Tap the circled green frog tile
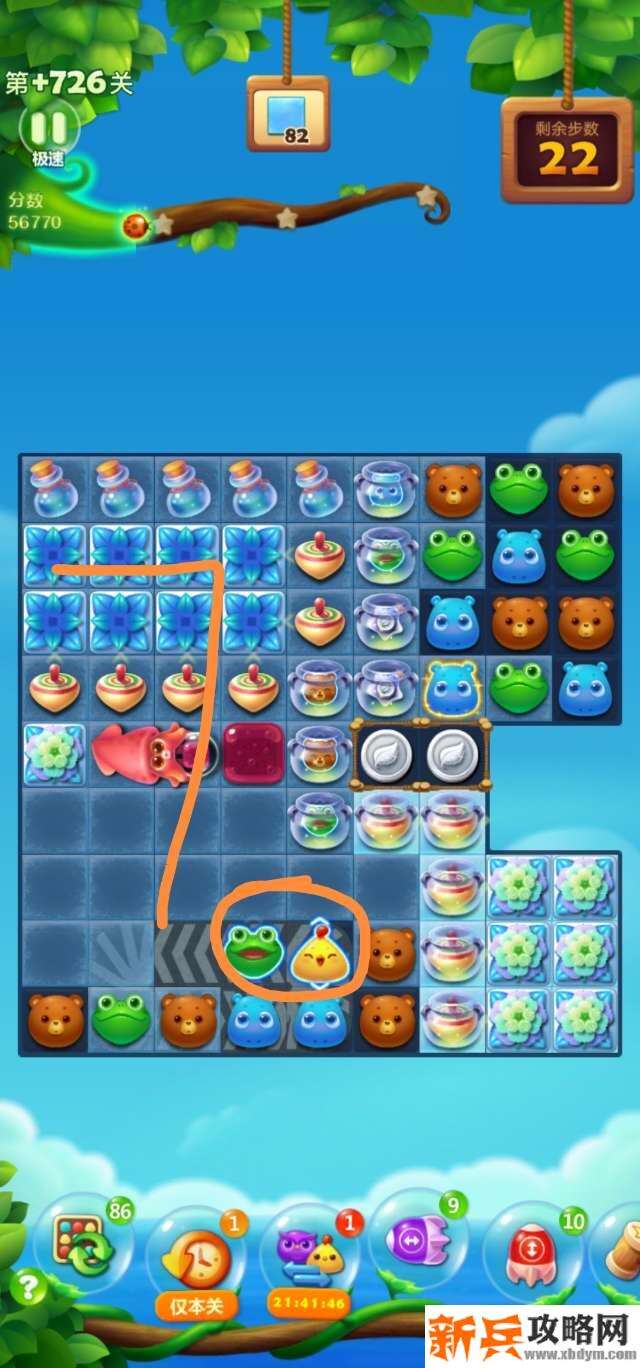 [254, 951]
